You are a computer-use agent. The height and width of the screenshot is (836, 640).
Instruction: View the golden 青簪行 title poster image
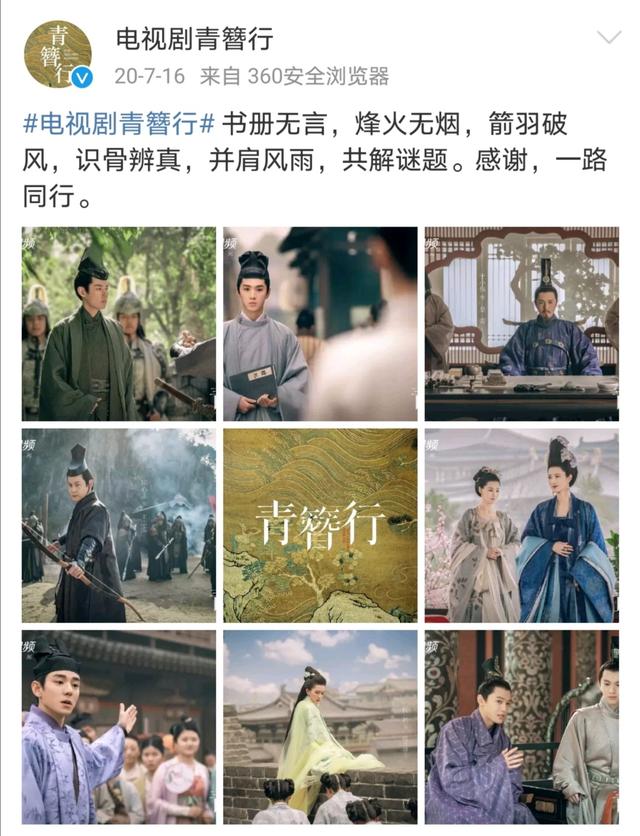click(x=320, y=525)
